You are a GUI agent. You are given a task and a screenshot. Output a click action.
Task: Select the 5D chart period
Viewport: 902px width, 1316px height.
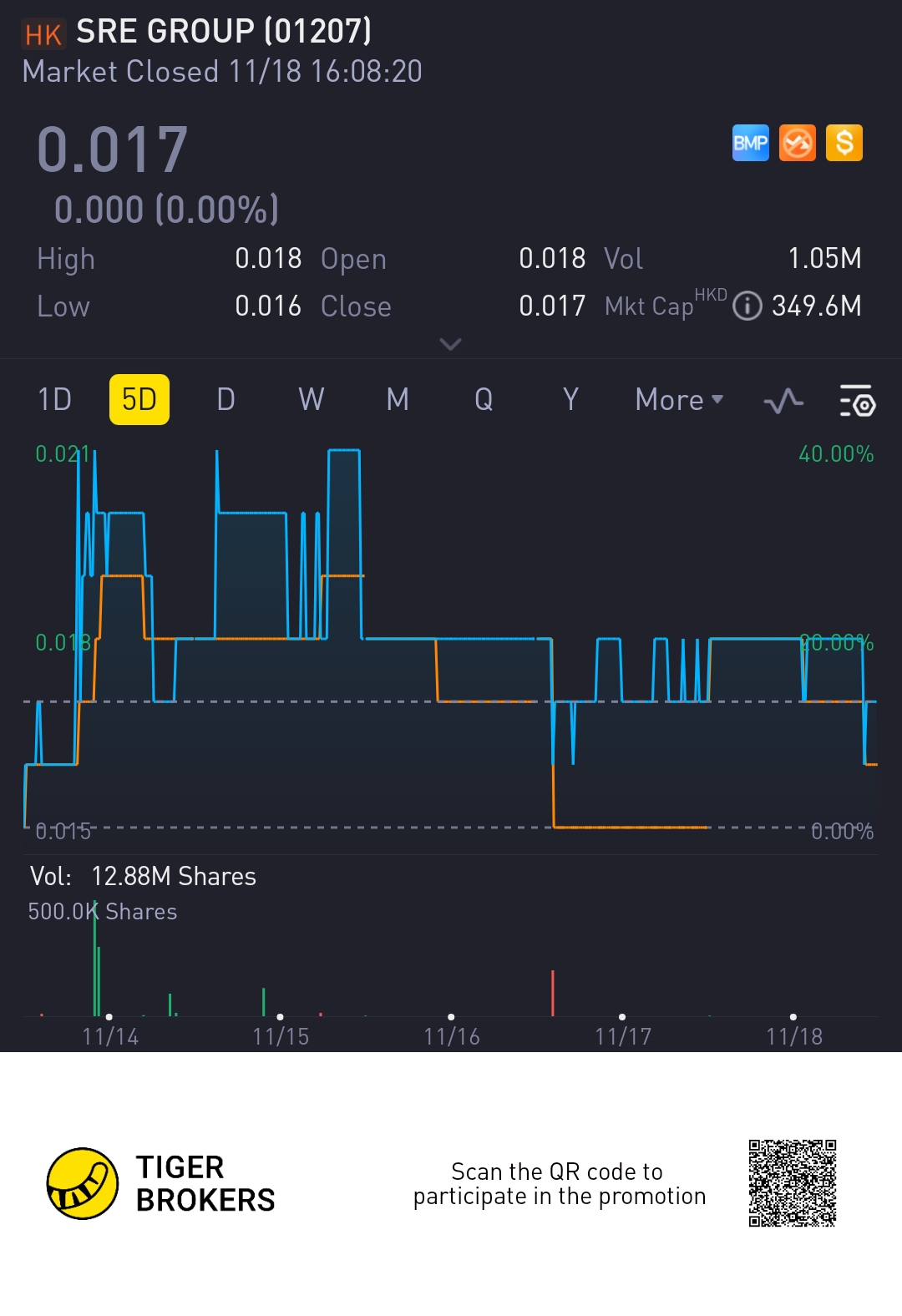click(139, 400)
